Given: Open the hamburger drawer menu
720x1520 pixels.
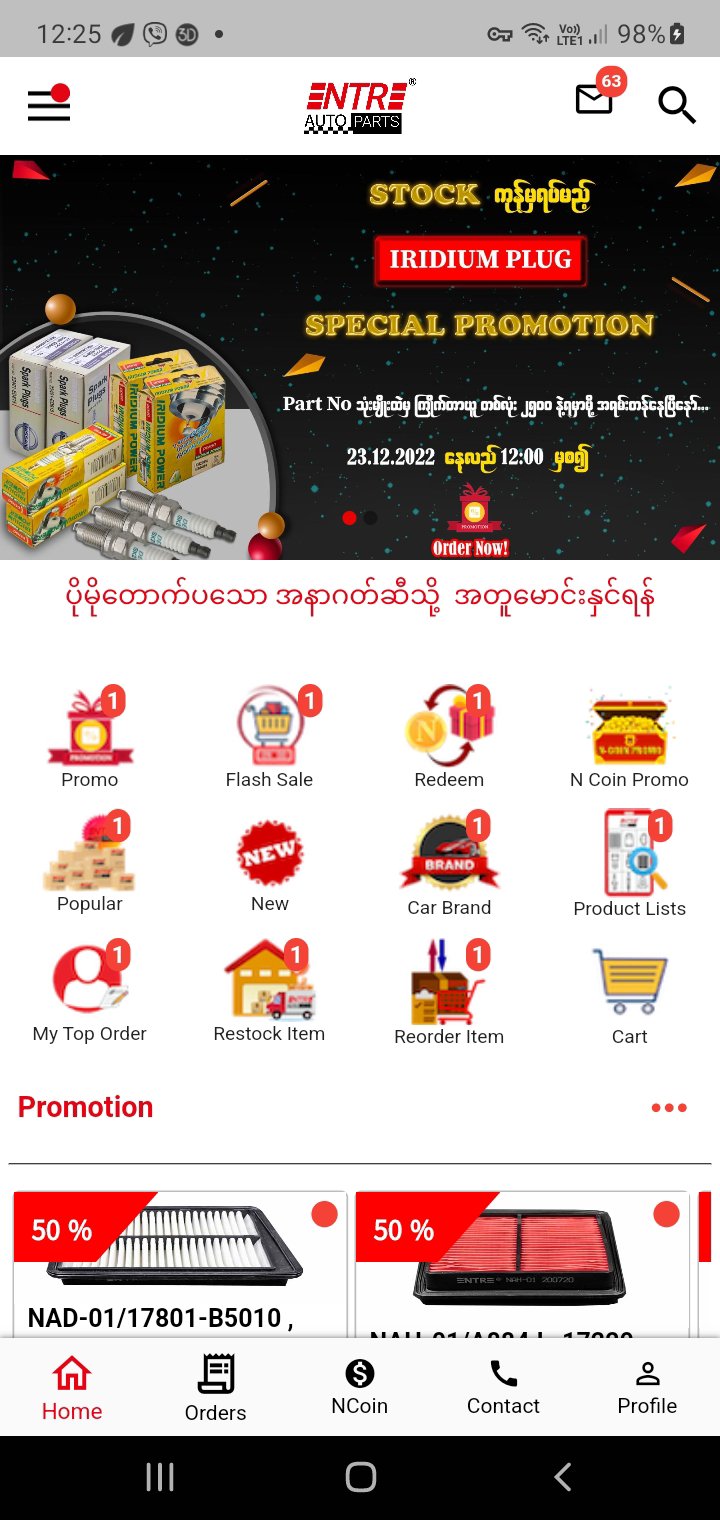Looking at the screenshot, I should [x=48, y=104].
